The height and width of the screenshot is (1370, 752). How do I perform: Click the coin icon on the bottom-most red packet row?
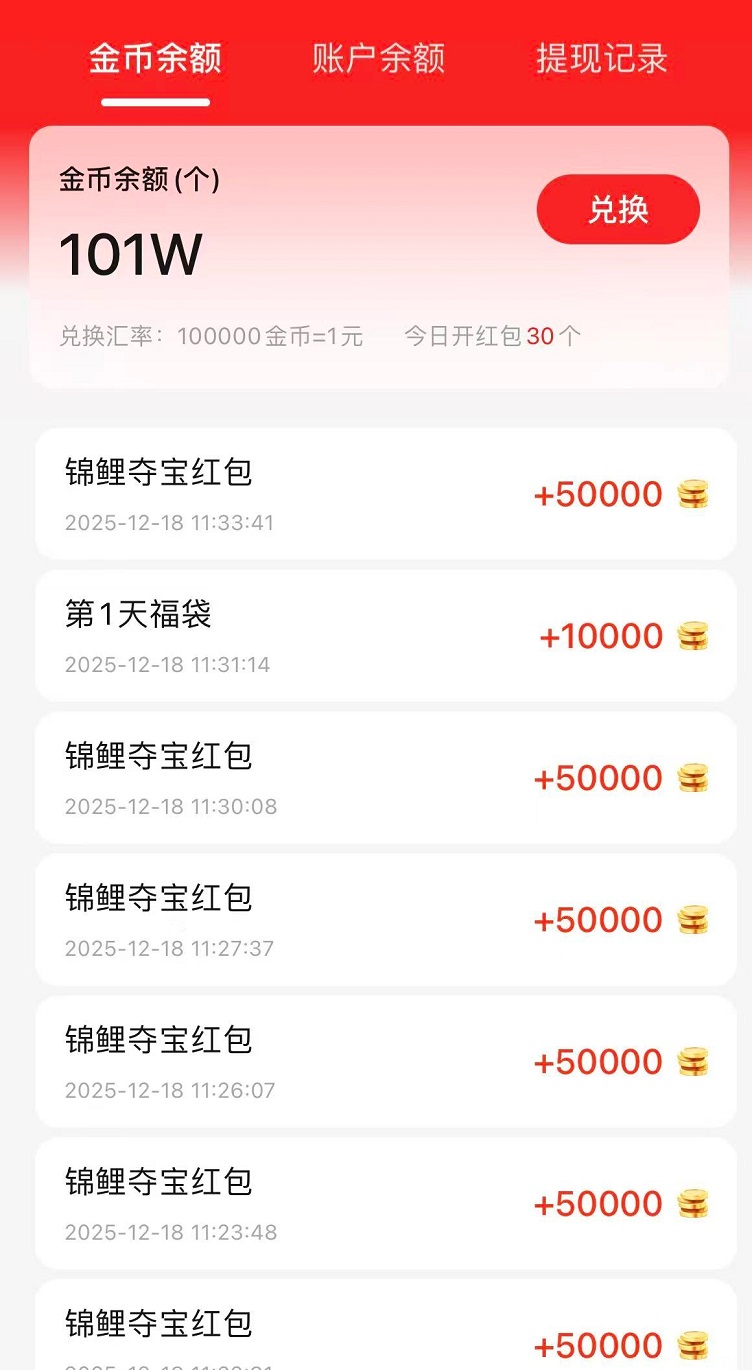point(694,1343)
